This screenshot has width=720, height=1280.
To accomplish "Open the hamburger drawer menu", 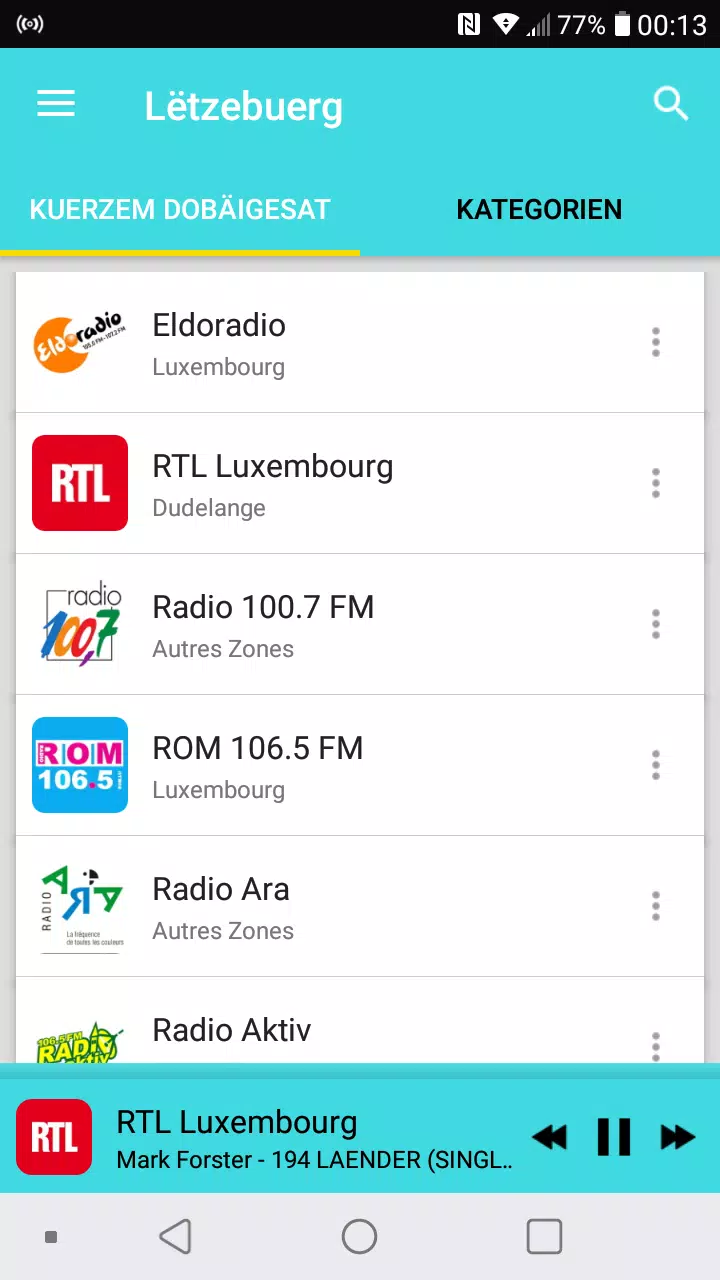I will pos(56,104).
